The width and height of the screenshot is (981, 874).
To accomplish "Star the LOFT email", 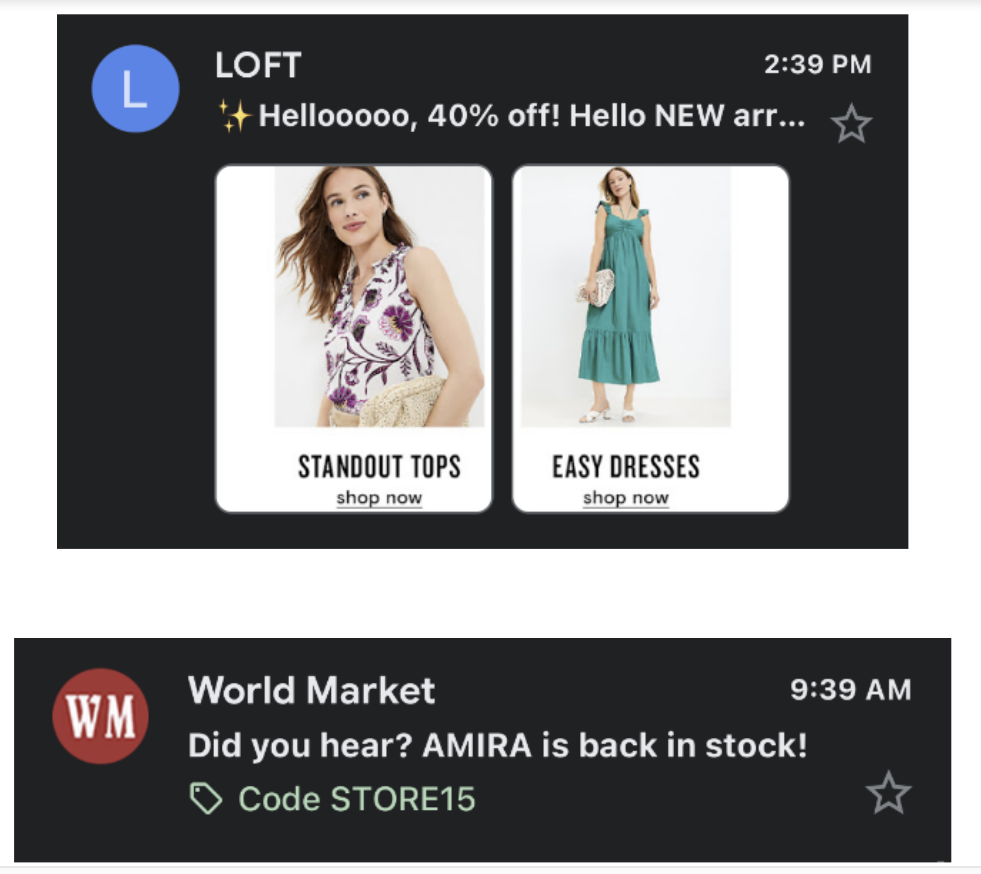I will click(851, 125).
